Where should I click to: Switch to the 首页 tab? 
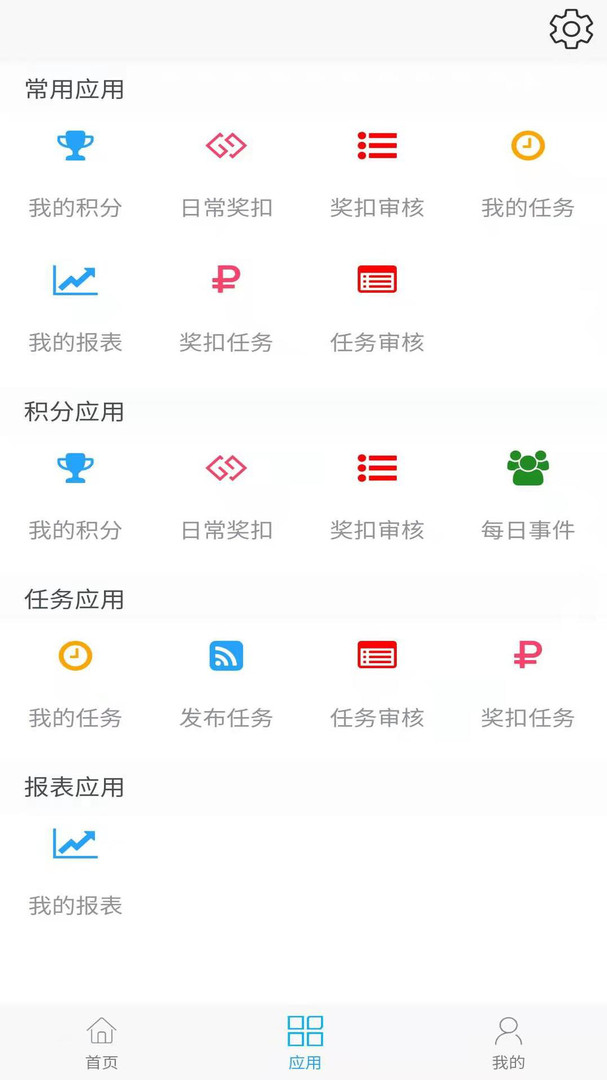click(x=101, y=1042)
